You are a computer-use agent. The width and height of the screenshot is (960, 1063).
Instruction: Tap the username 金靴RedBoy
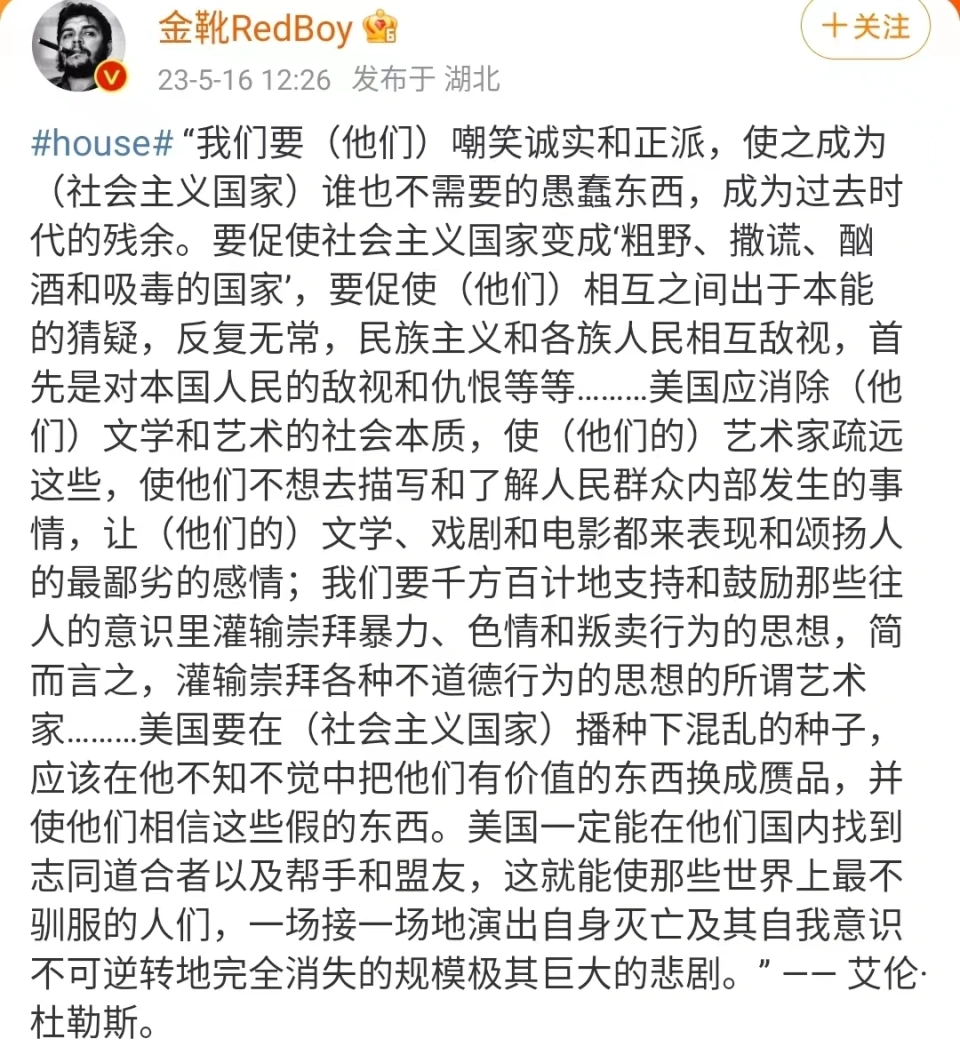257,28
